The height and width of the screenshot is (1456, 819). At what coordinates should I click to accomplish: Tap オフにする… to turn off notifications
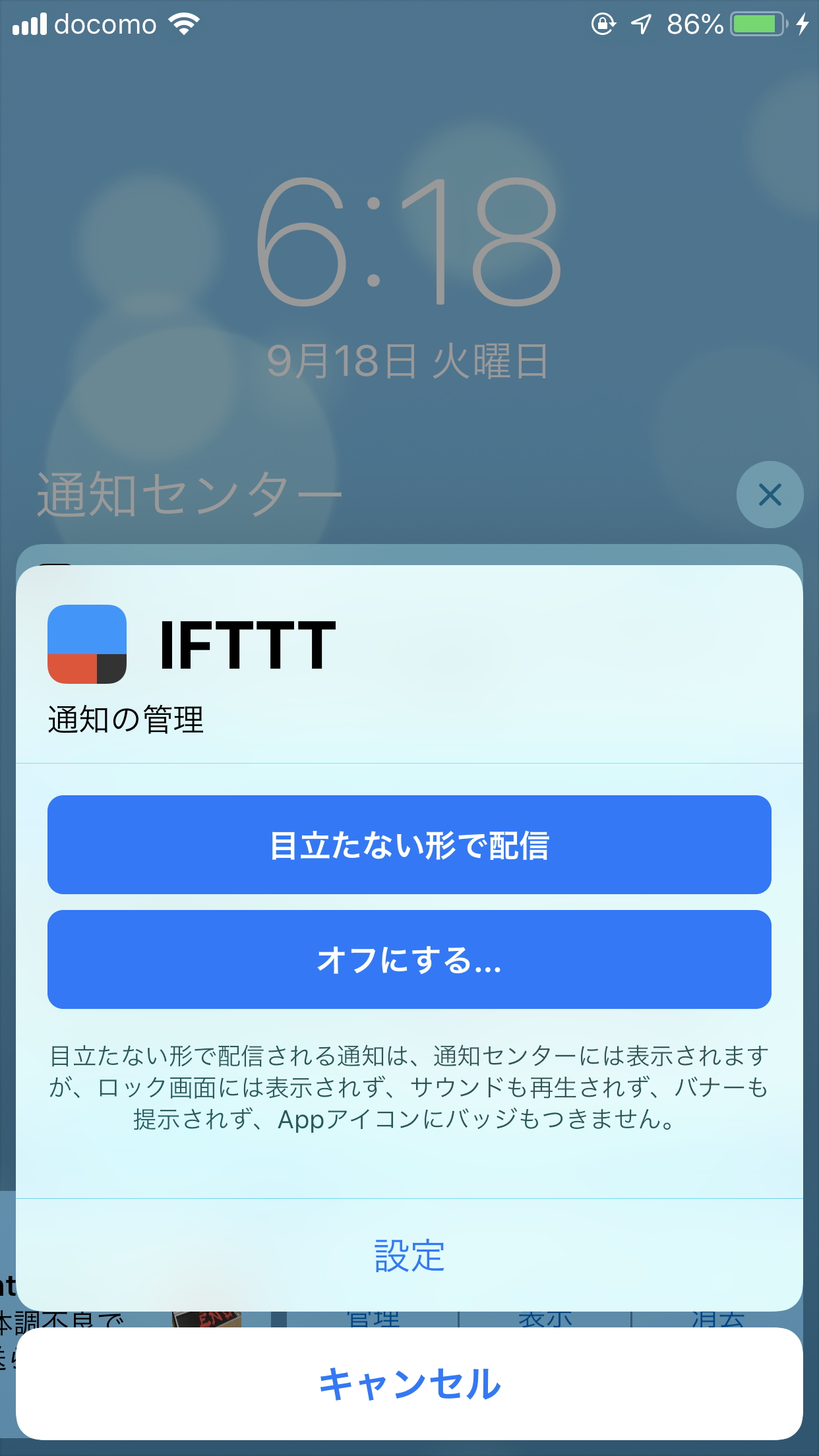tap(409, 960)
